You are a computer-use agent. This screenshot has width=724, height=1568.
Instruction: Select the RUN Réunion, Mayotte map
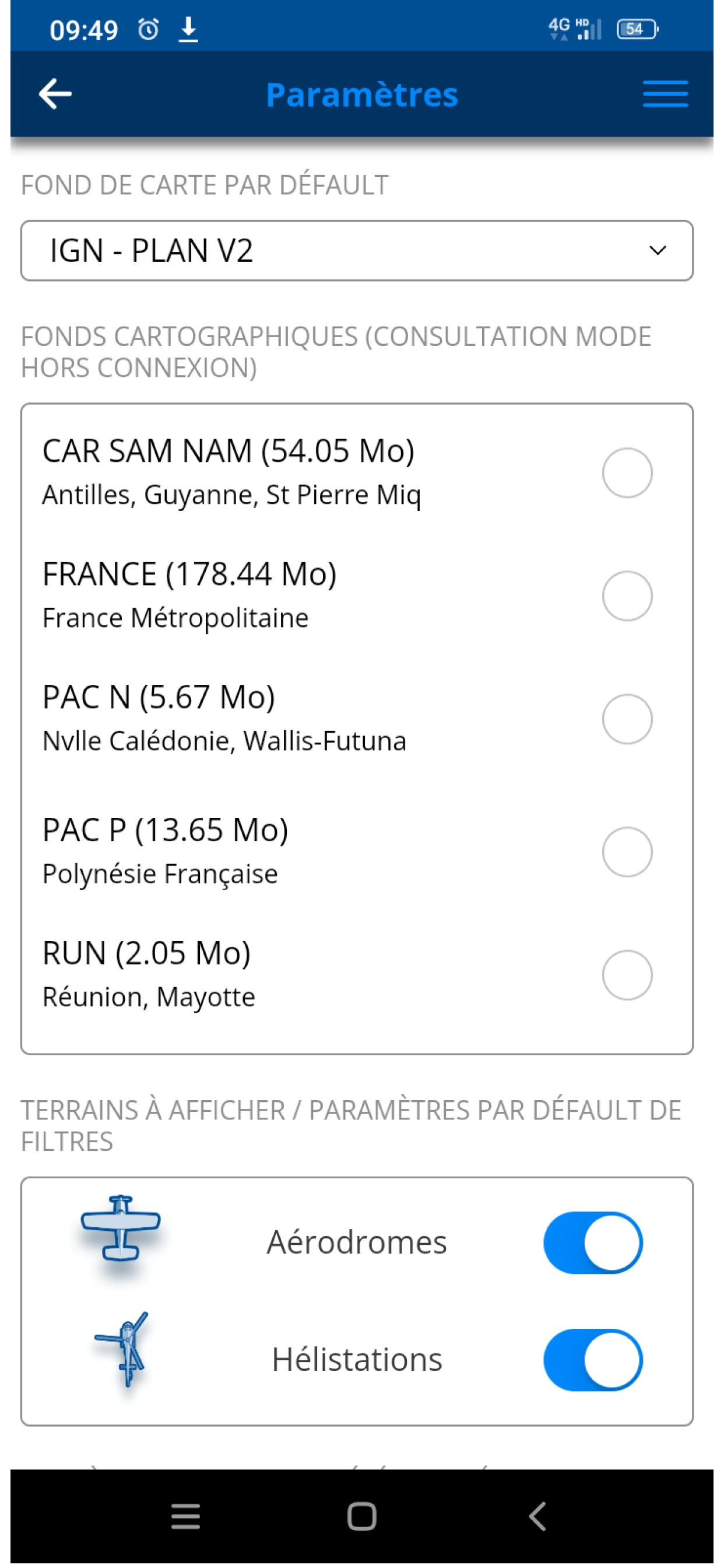(x=627, y=975)
